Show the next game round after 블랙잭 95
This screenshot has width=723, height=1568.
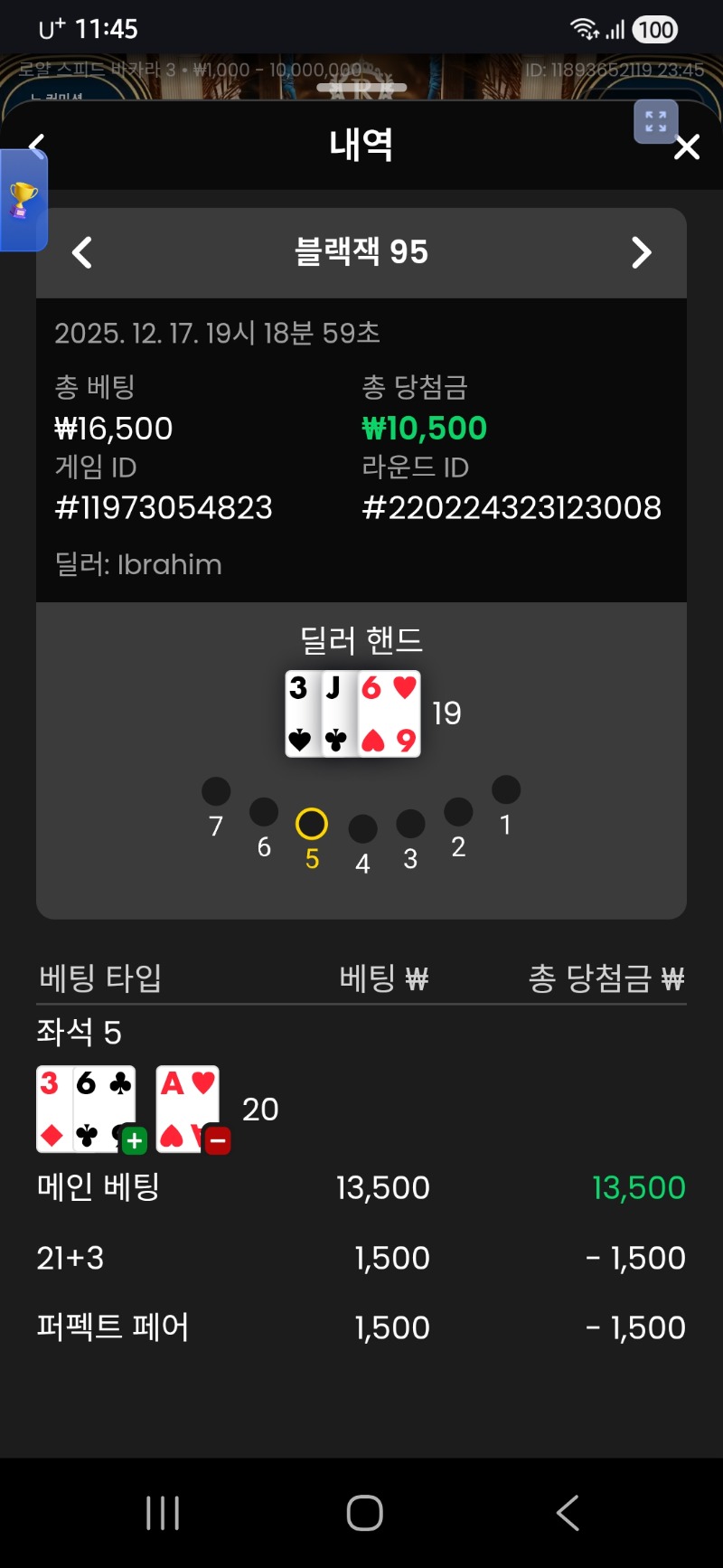641,252
